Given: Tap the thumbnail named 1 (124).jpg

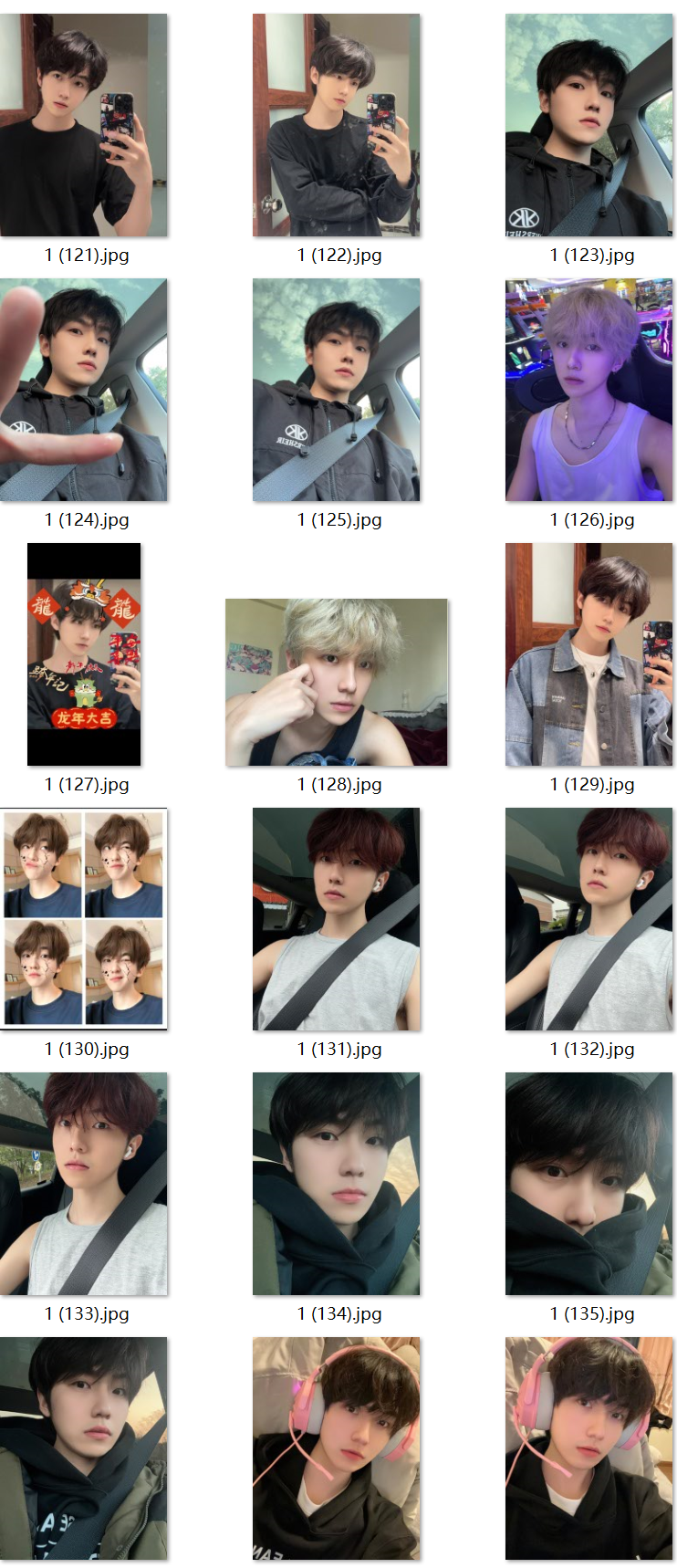Looking at the screenshot, I should [x=84, y=390].
